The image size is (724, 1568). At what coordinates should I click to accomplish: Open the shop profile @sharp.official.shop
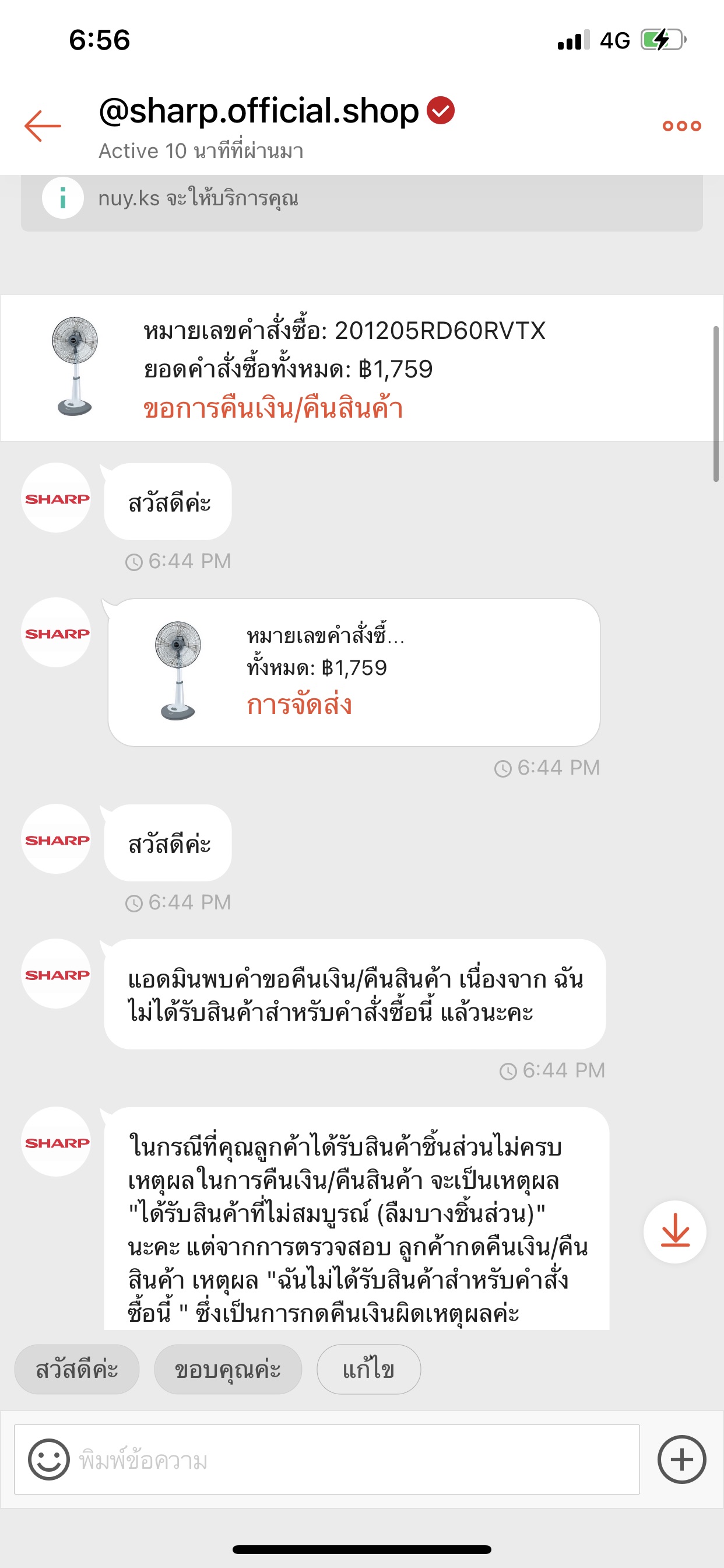pos(259,111)
